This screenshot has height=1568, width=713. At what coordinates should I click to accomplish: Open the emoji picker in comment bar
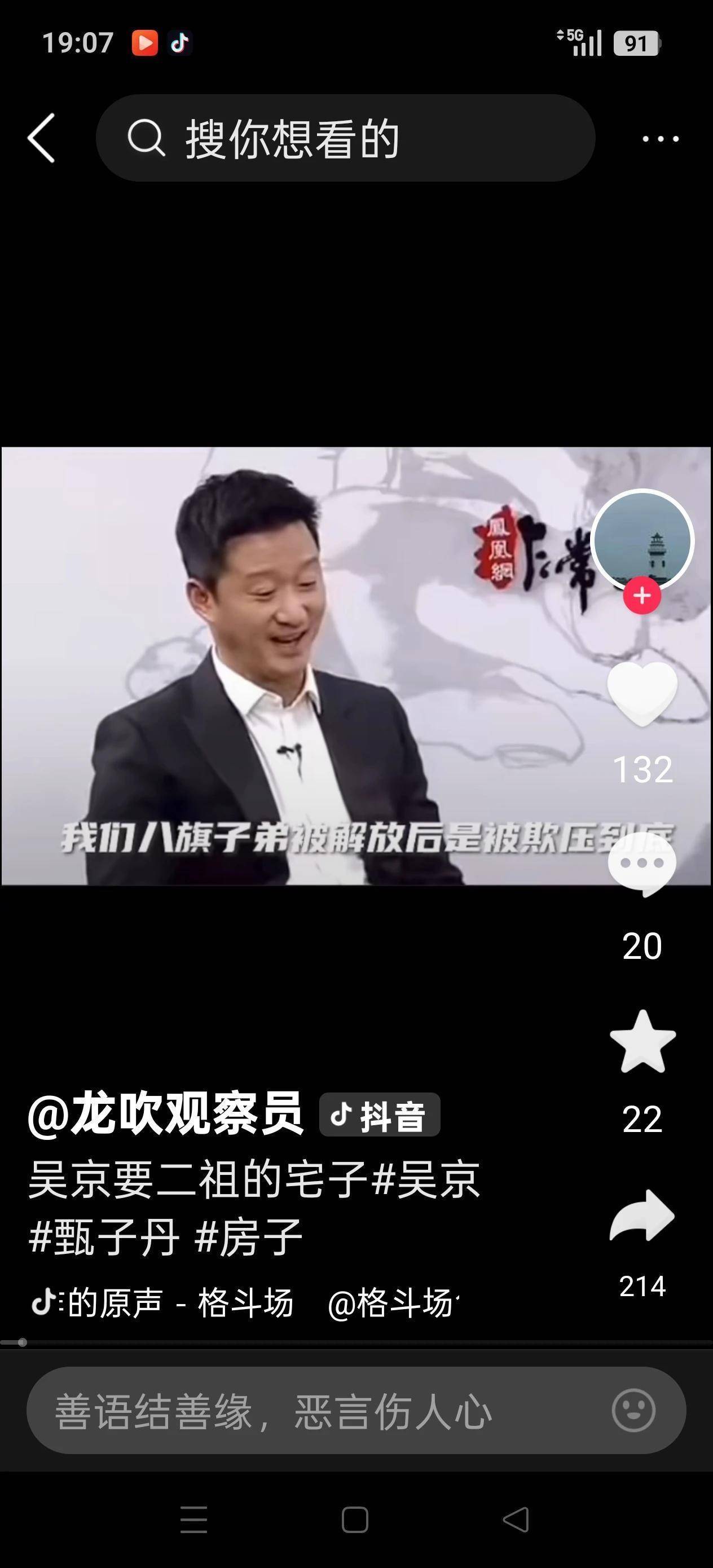634,1410
